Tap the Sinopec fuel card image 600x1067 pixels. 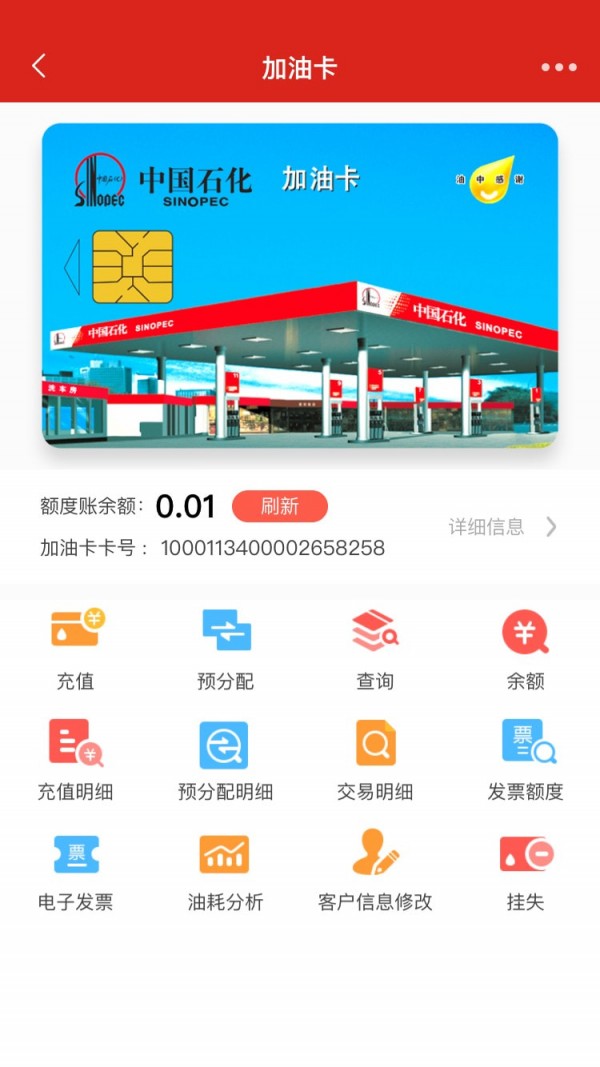300,285
